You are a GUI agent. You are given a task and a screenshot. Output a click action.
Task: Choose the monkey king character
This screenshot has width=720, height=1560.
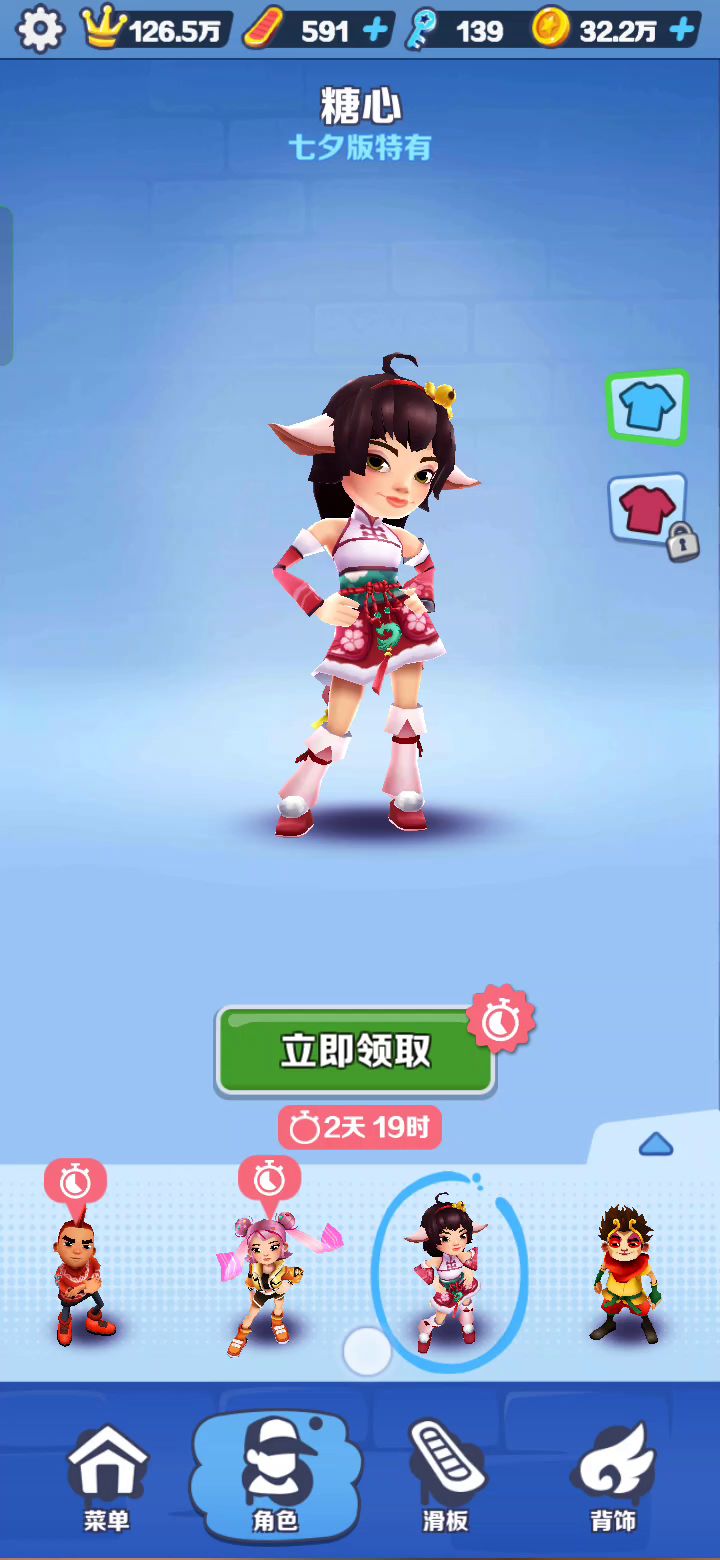[x=627, y=1275]
